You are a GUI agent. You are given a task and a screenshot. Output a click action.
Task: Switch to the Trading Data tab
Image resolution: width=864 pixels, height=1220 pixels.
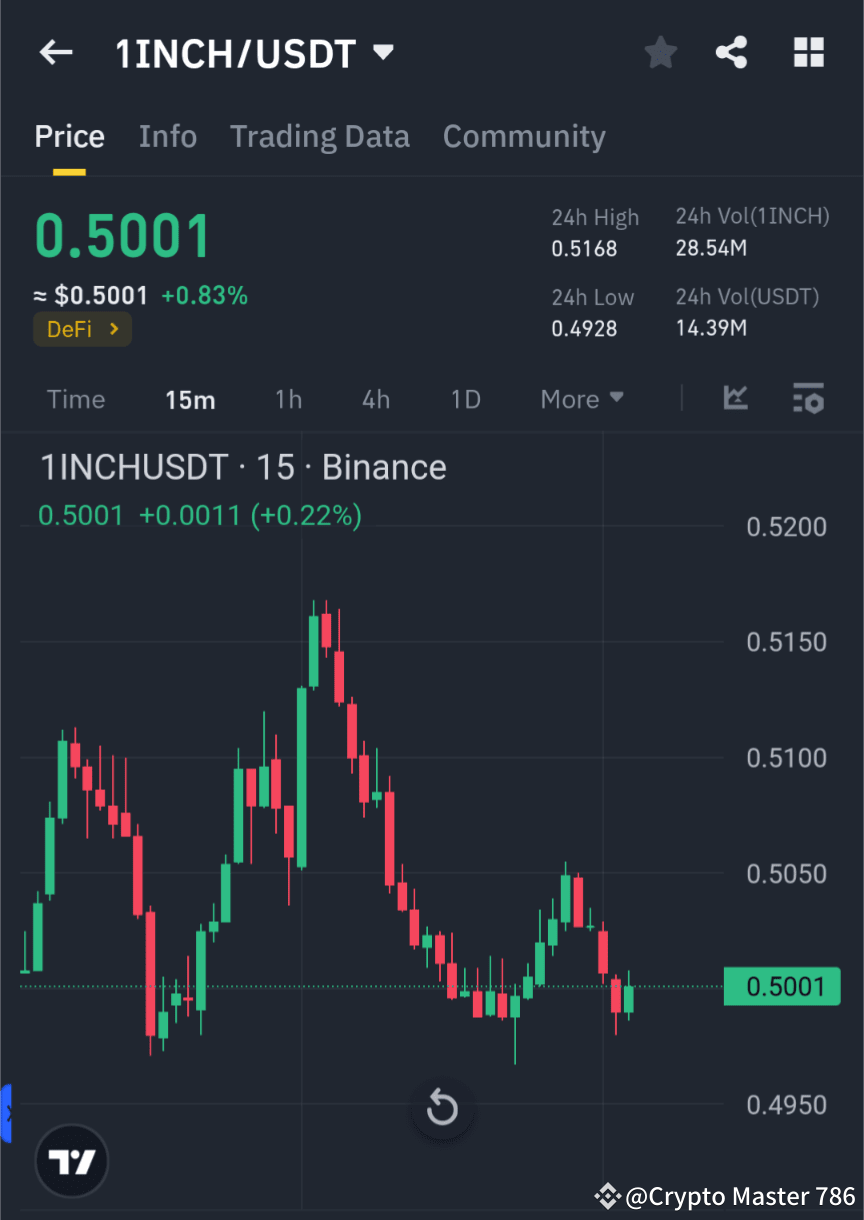tap(320, 136)
